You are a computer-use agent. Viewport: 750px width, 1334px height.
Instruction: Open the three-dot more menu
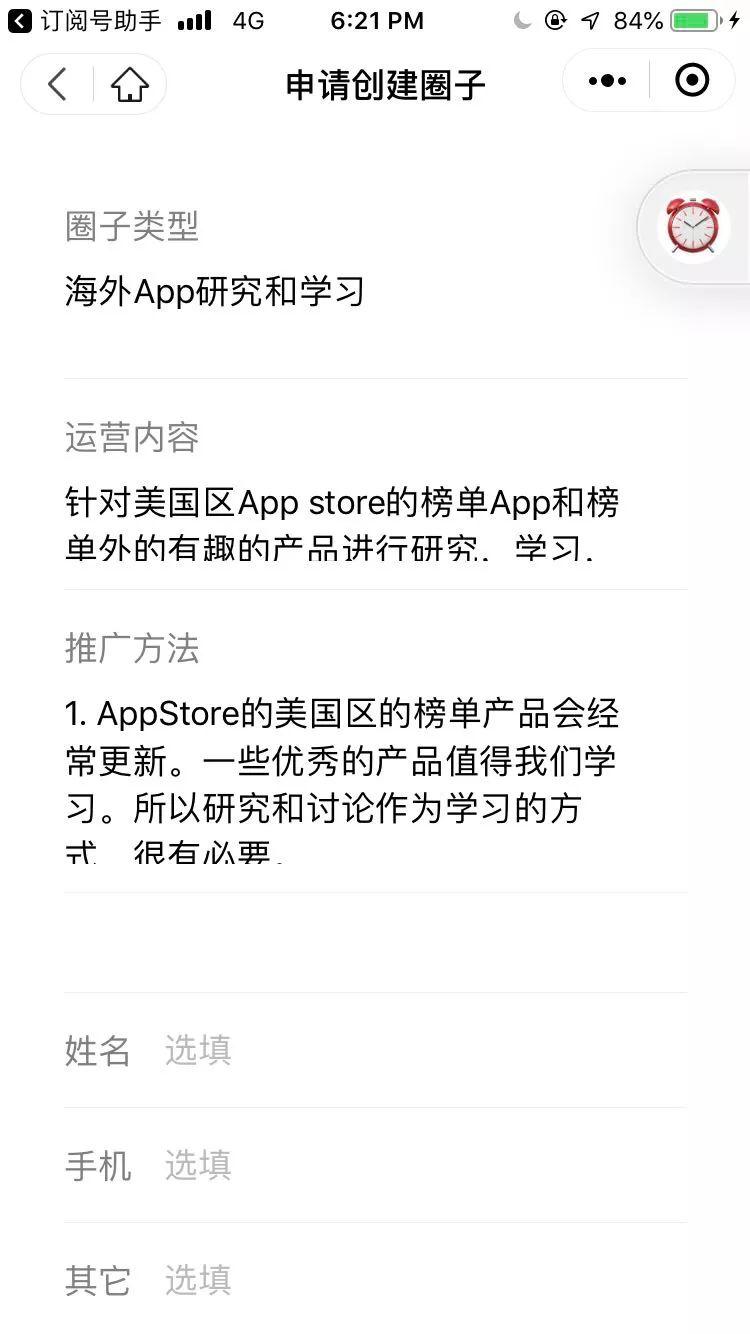(607, 81)
